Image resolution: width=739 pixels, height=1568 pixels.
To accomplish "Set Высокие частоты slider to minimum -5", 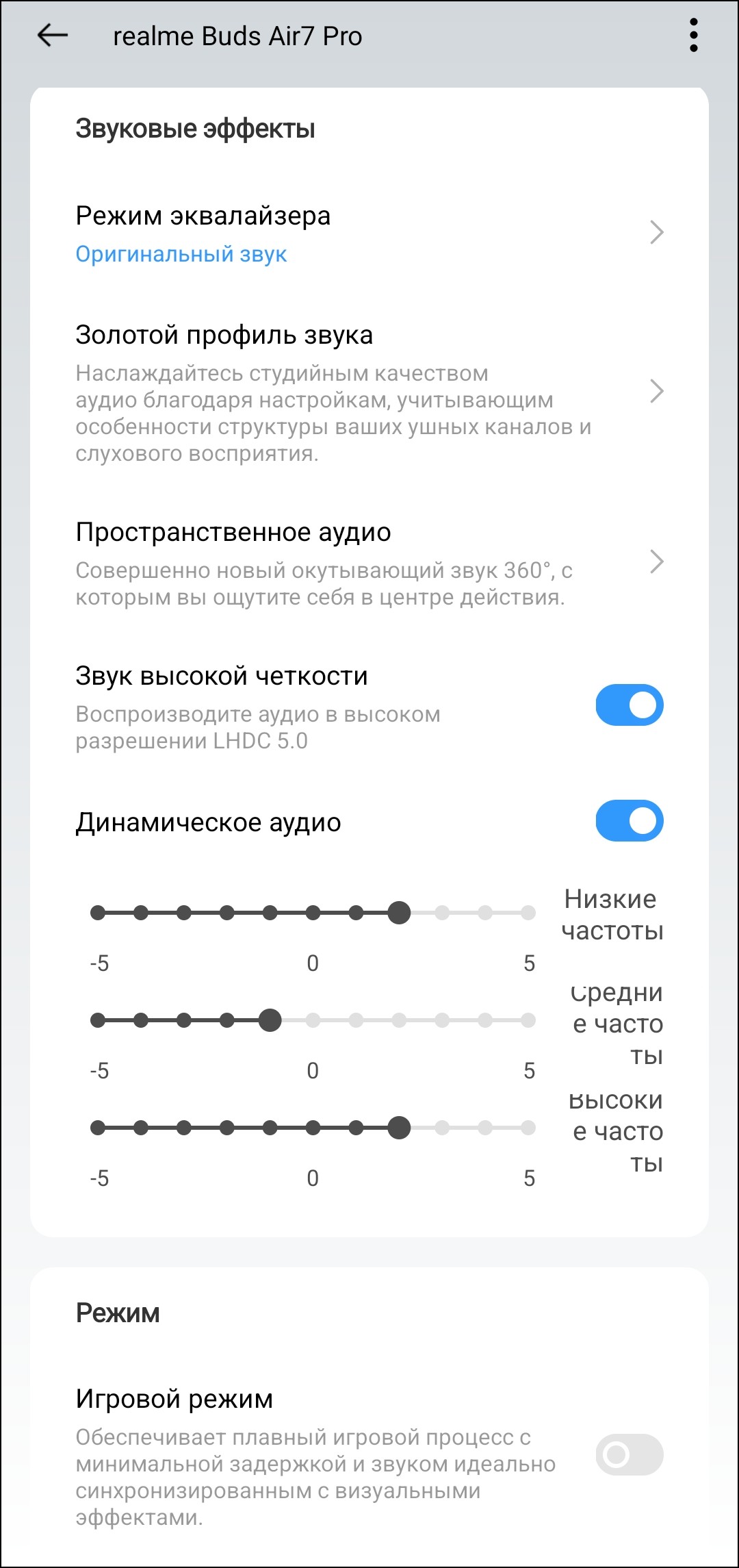I will pos(98,1127).
